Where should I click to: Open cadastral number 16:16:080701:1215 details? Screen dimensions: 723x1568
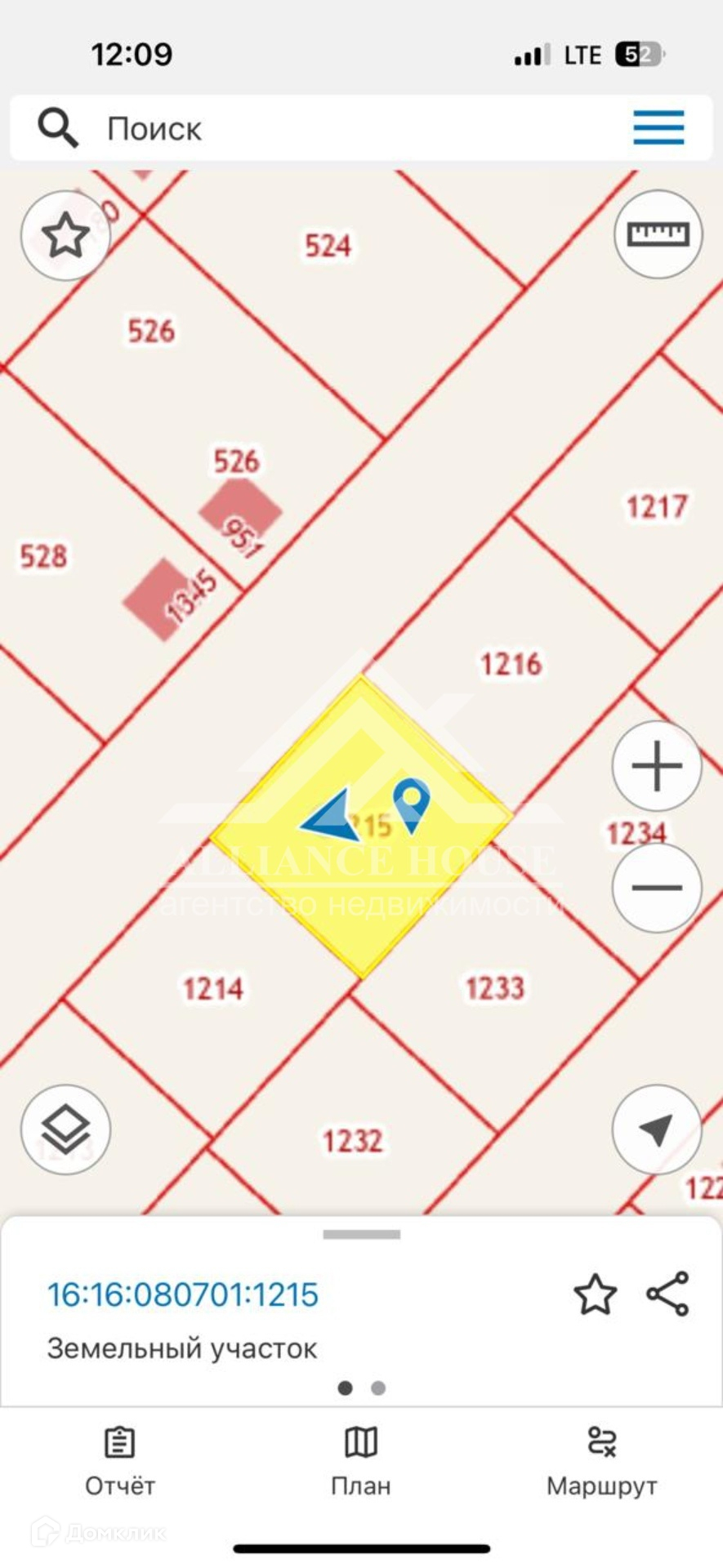[x=183, y=1294]
